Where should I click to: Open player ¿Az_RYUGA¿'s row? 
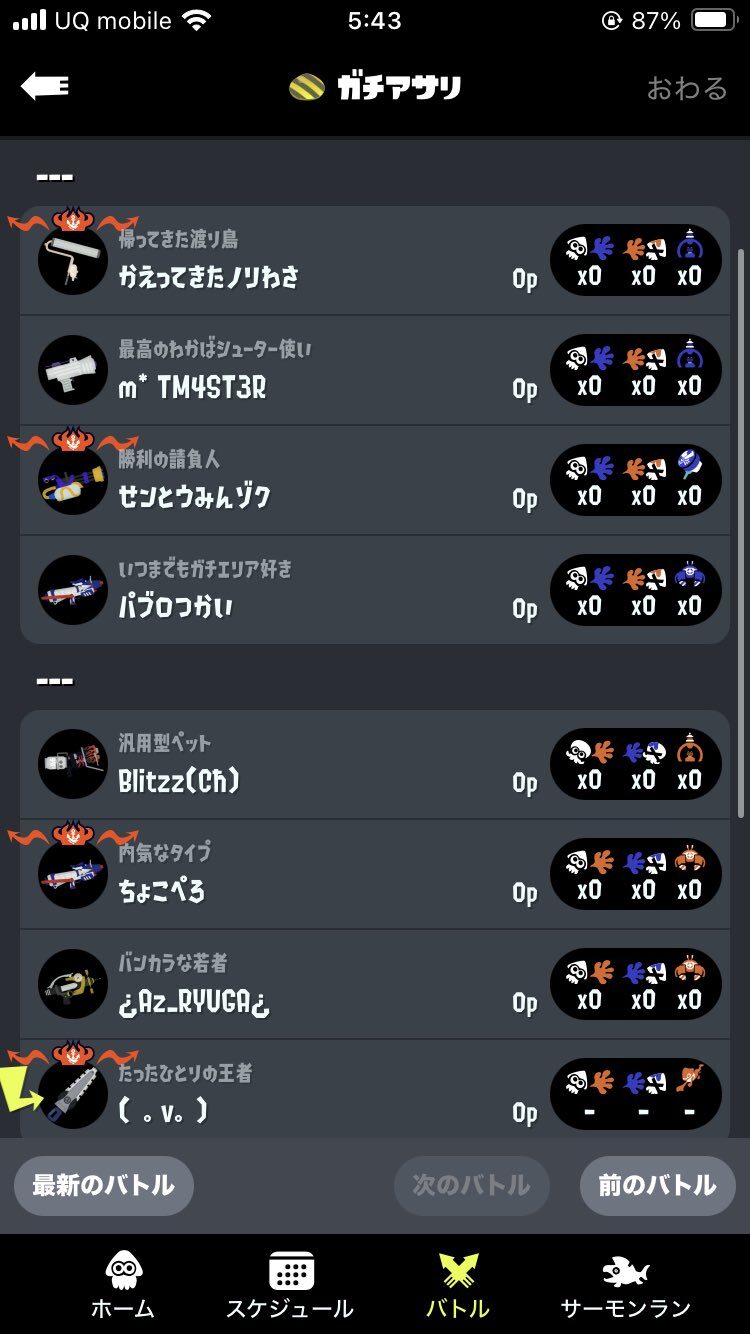coord(300,985)
